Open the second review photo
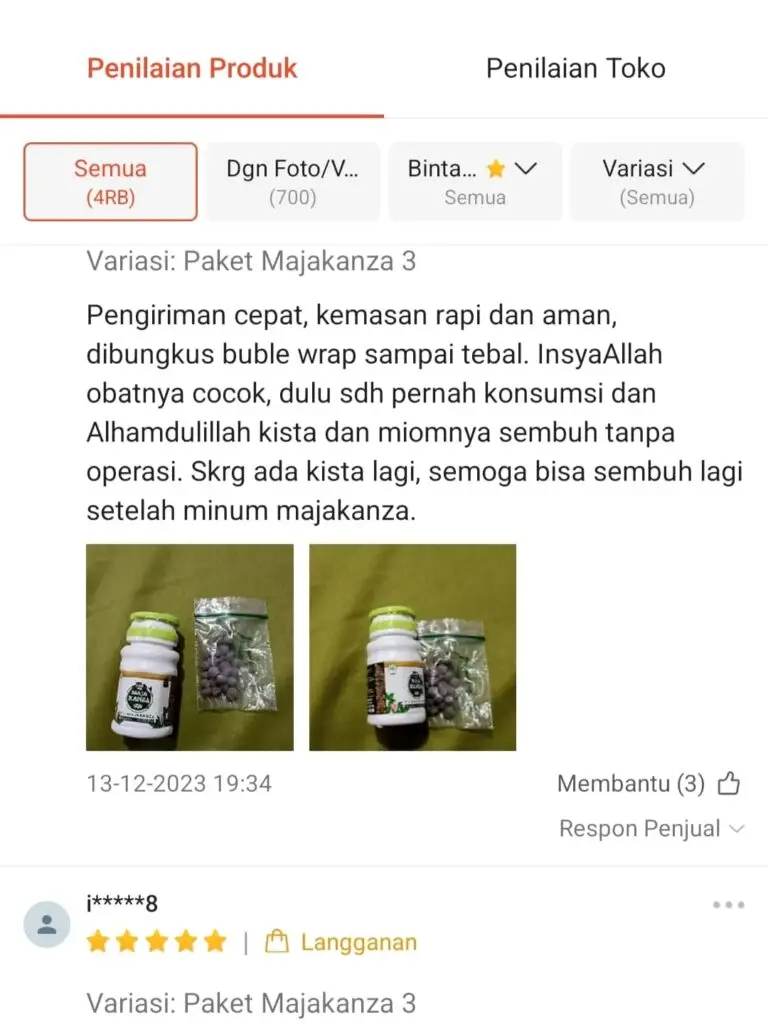 coord(412,647)
